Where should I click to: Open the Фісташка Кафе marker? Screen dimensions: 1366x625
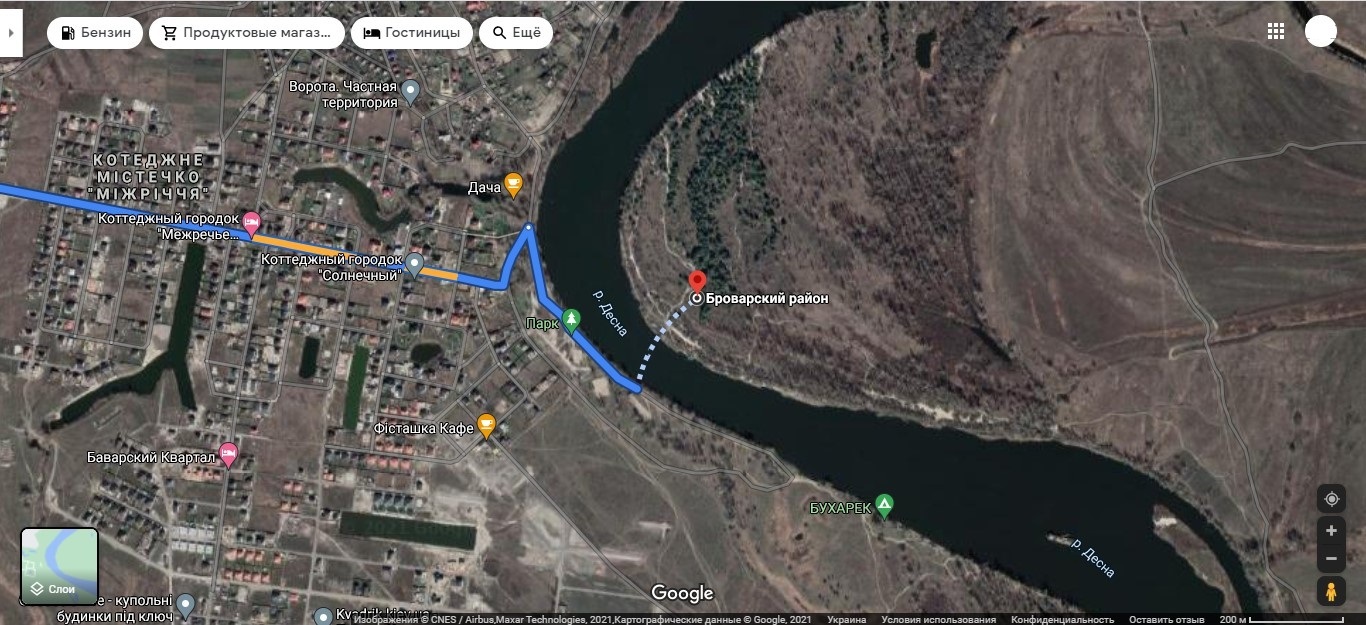486,425
